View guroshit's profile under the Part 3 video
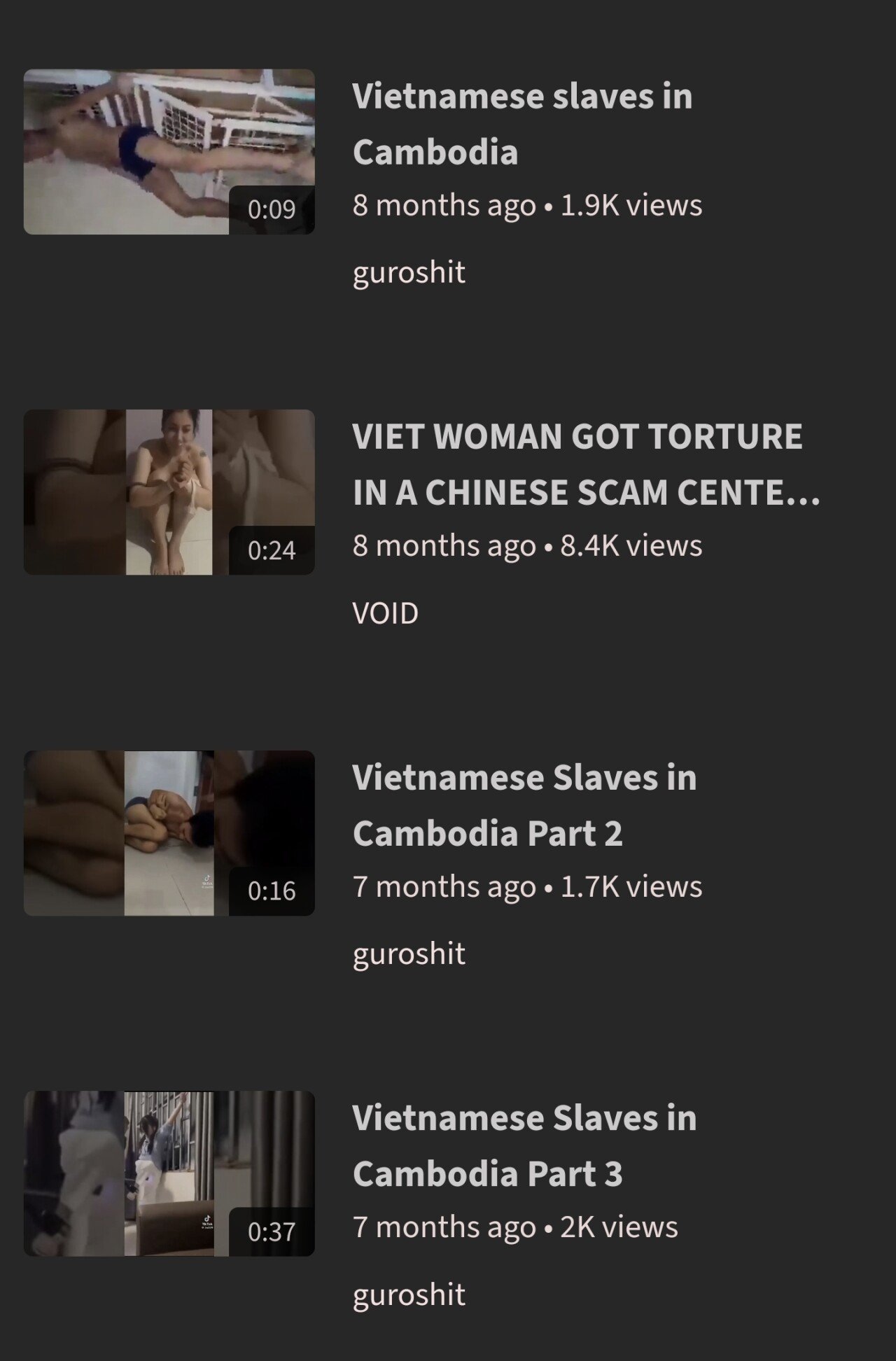The width and height of the screenshot is (896, 1361). point(409,1294)
